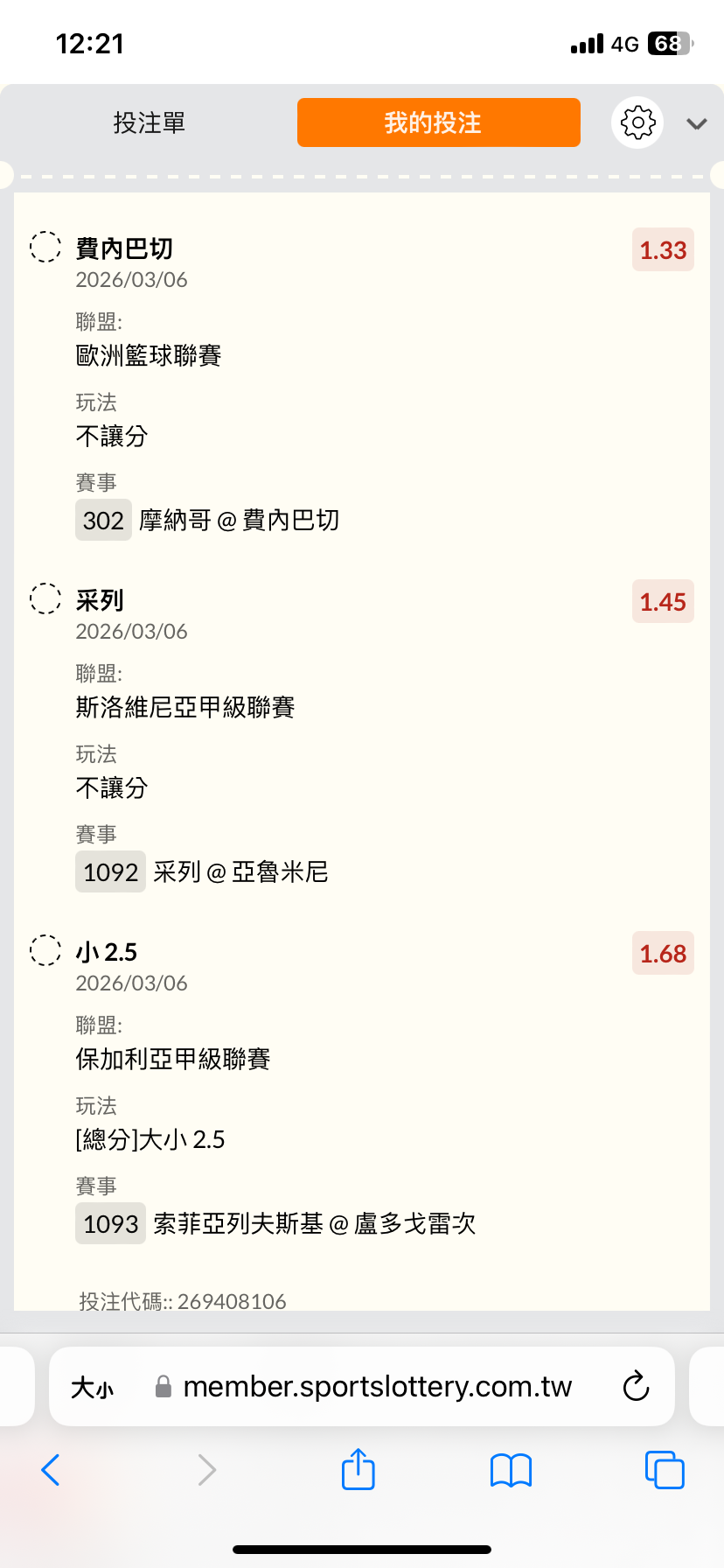Screen dimensions: 724x1568
Task: Reload the sportslottery page
Action: pyautogui.click(x=636, y=1387)
